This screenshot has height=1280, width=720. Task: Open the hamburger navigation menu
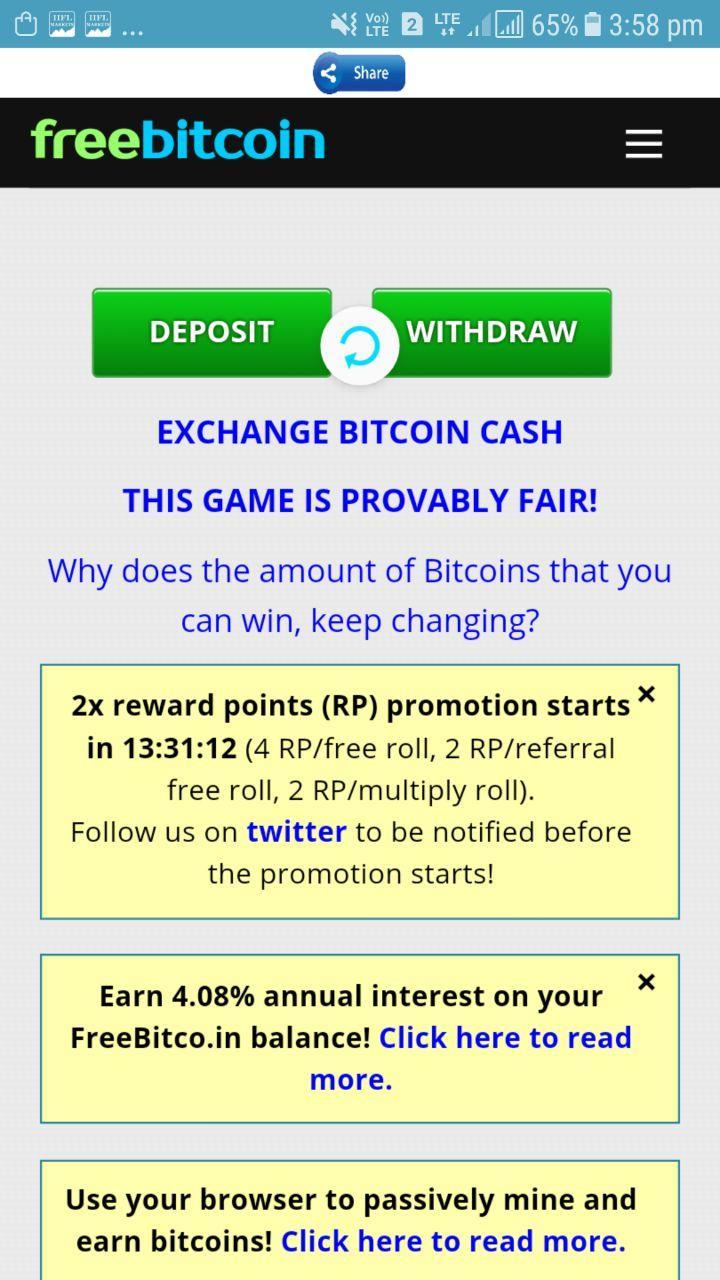click(643, 144)
